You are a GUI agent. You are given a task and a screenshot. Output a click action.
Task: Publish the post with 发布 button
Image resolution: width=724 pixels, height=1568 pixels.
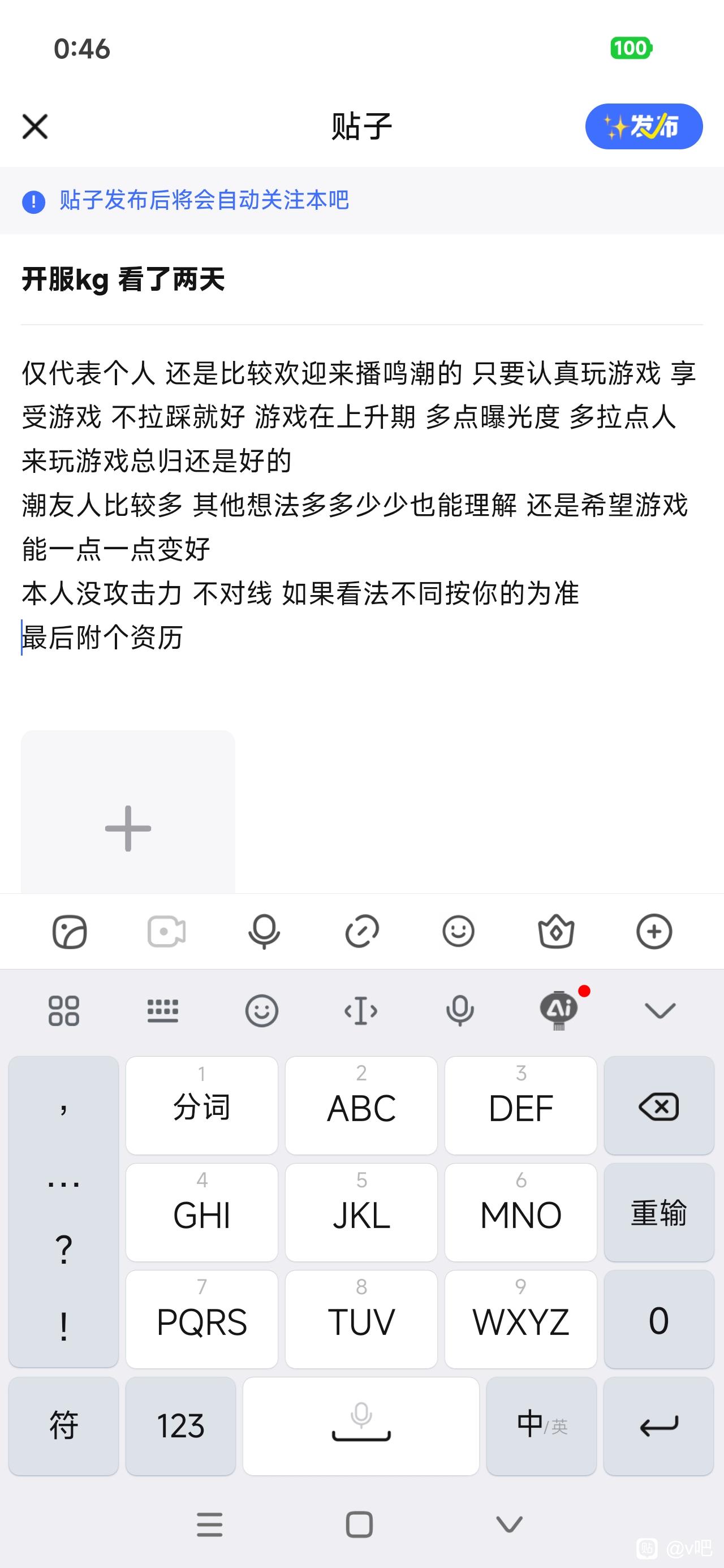[643, 127]
